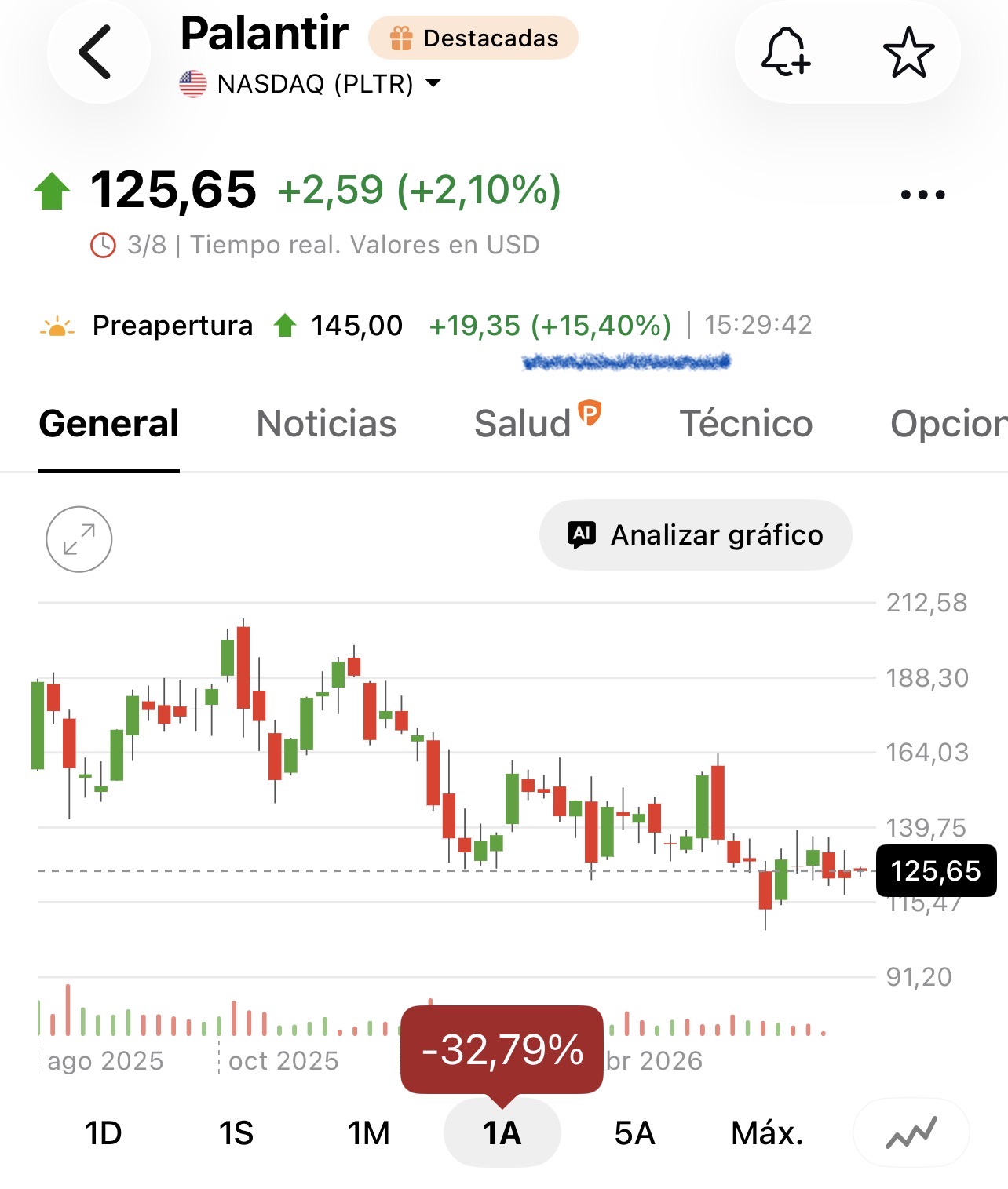1008x1189 pixels.
Task: Select the 1A chart range
Action: [502, 1133]
